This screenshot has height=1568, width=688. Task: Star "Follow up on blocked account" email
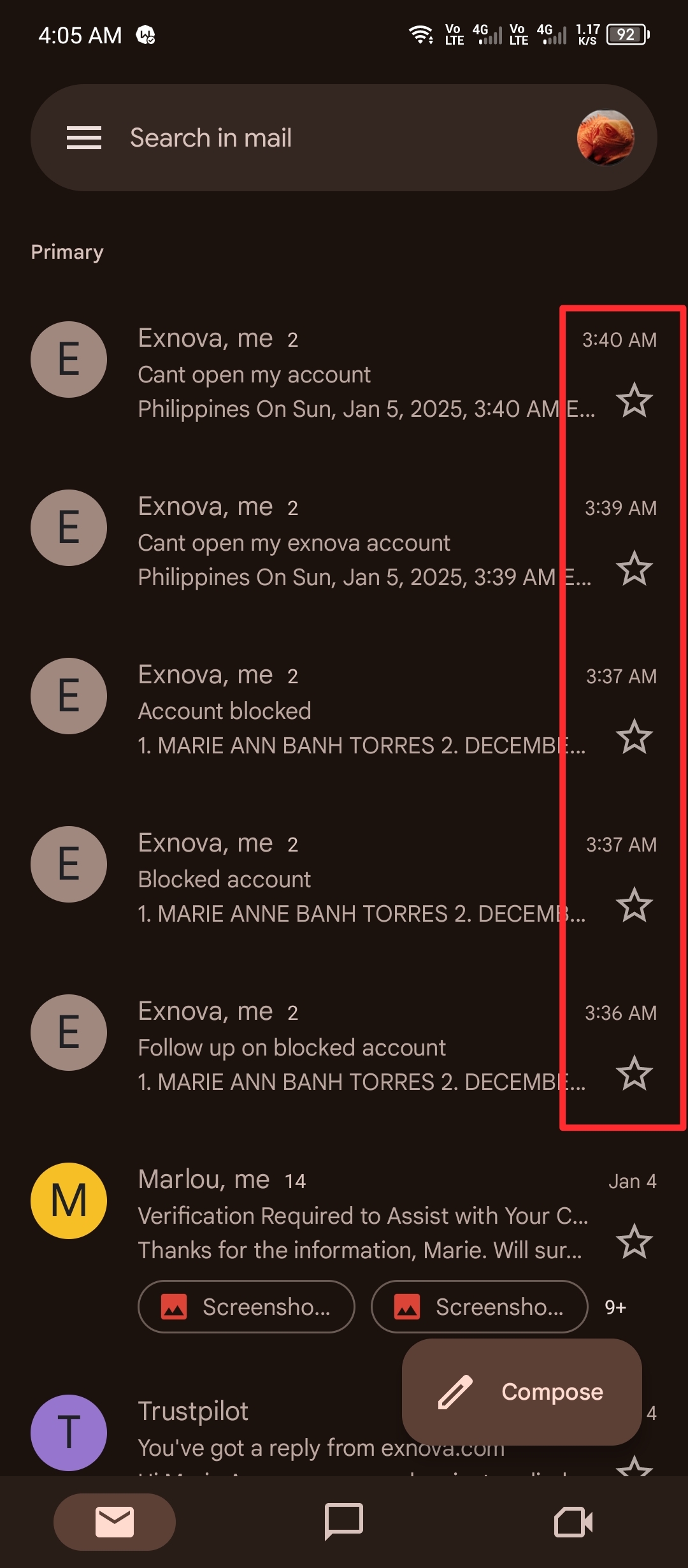click(x=634, y=1073)
